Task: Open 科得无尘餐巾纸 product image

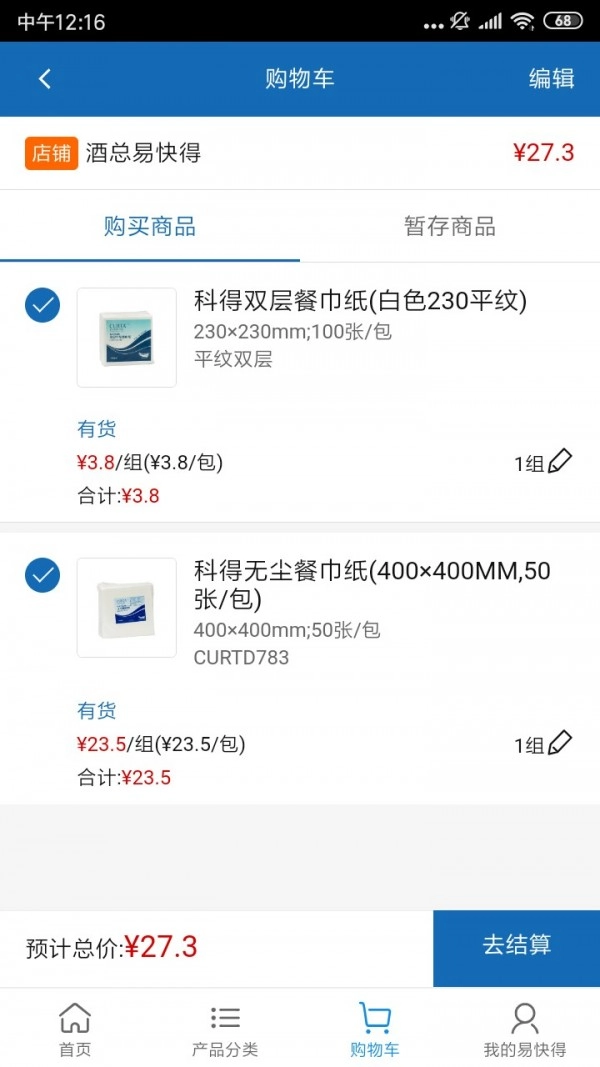Action: 127,607
